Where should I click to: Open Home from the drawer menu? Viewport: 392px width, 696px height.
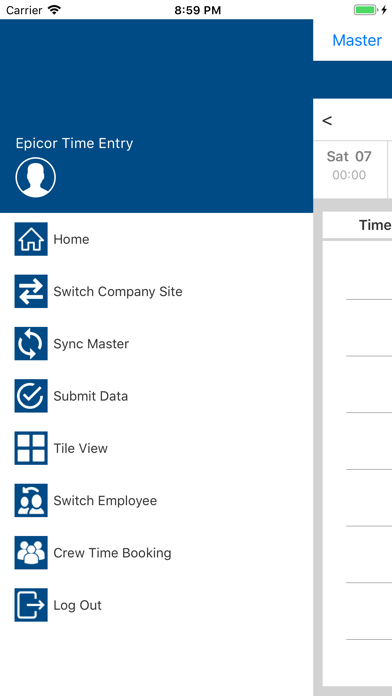coord(156,239)
